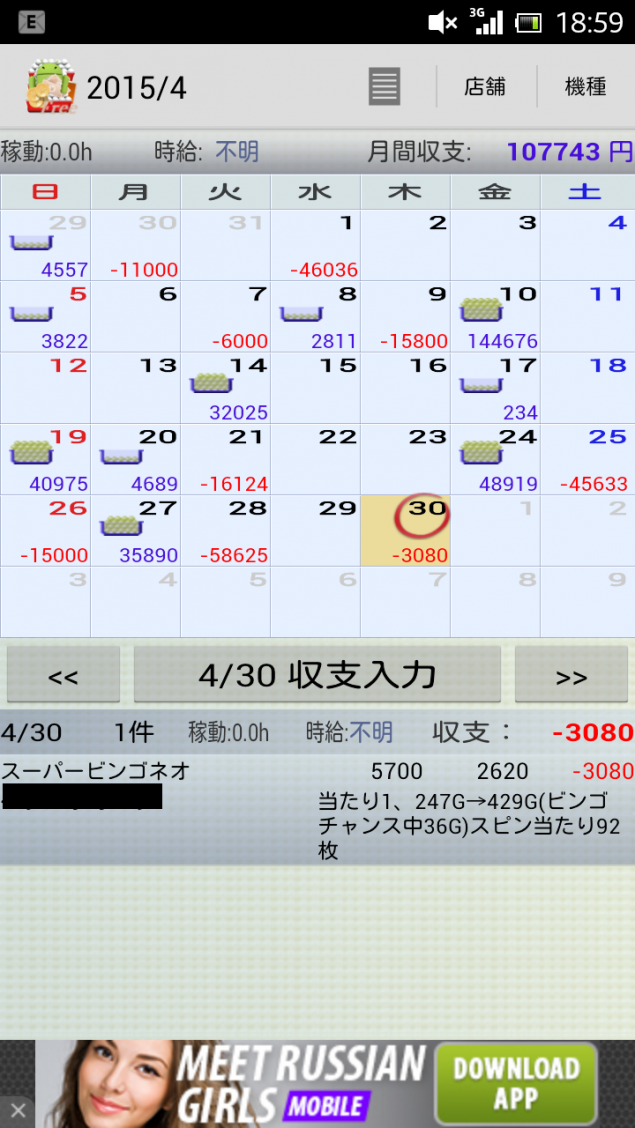Go to previous month with << button

pyautogui.click(x=63, y=675)
